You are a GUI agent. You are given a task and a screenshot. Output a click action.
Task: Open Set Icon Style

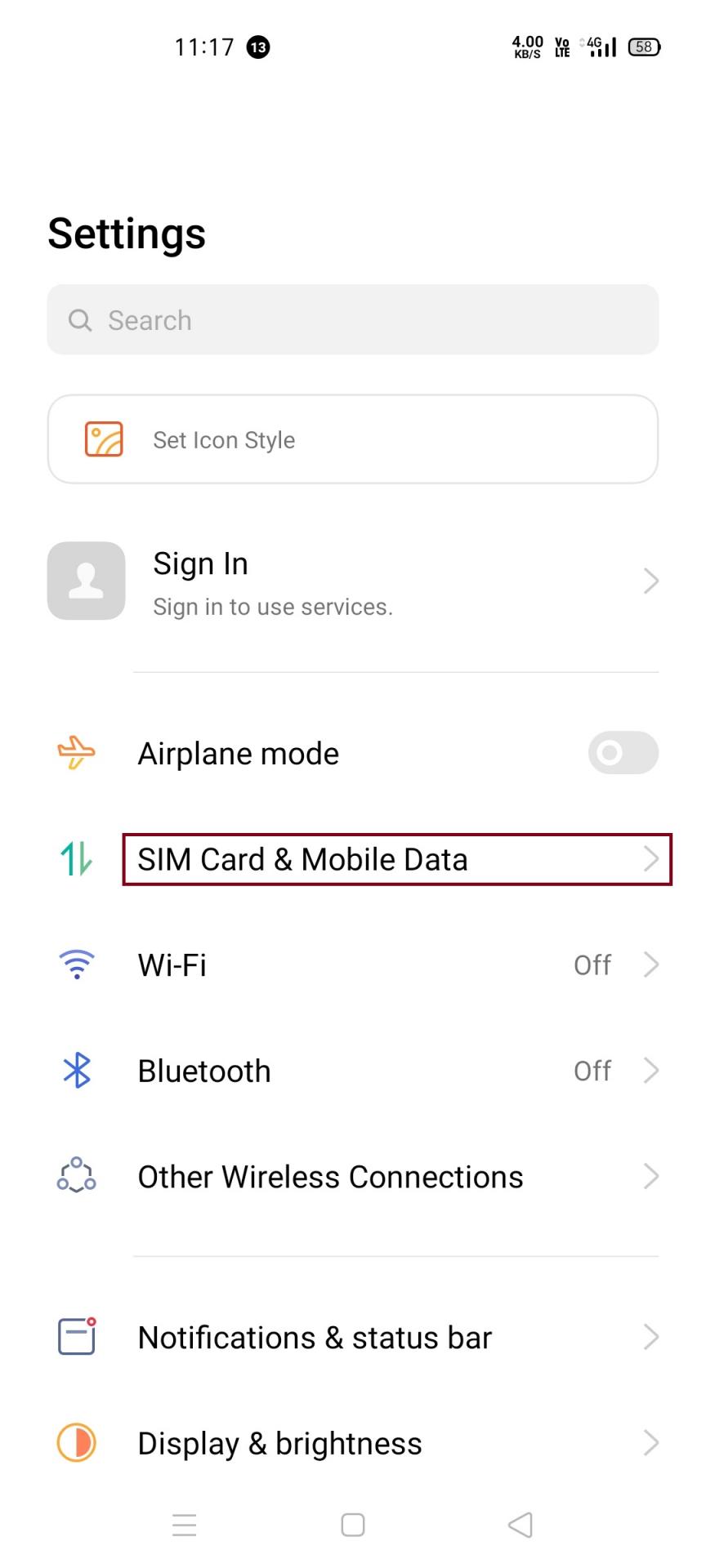[x=353, y=439]
